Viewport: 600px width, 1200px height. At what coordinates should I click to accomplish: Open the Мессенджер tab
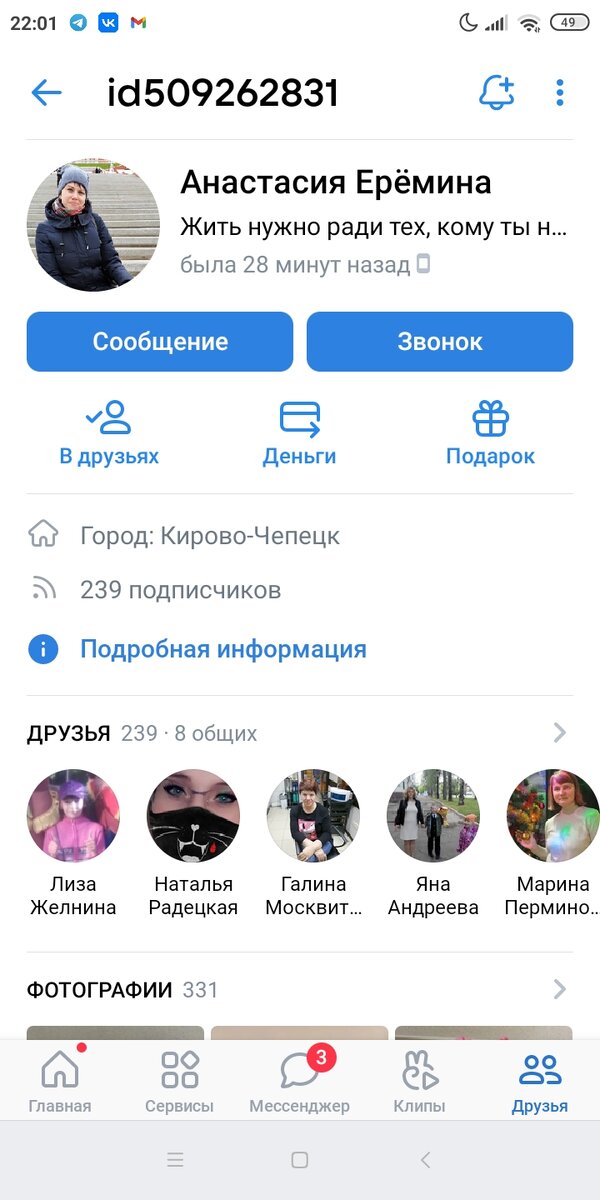[299, 1080]
